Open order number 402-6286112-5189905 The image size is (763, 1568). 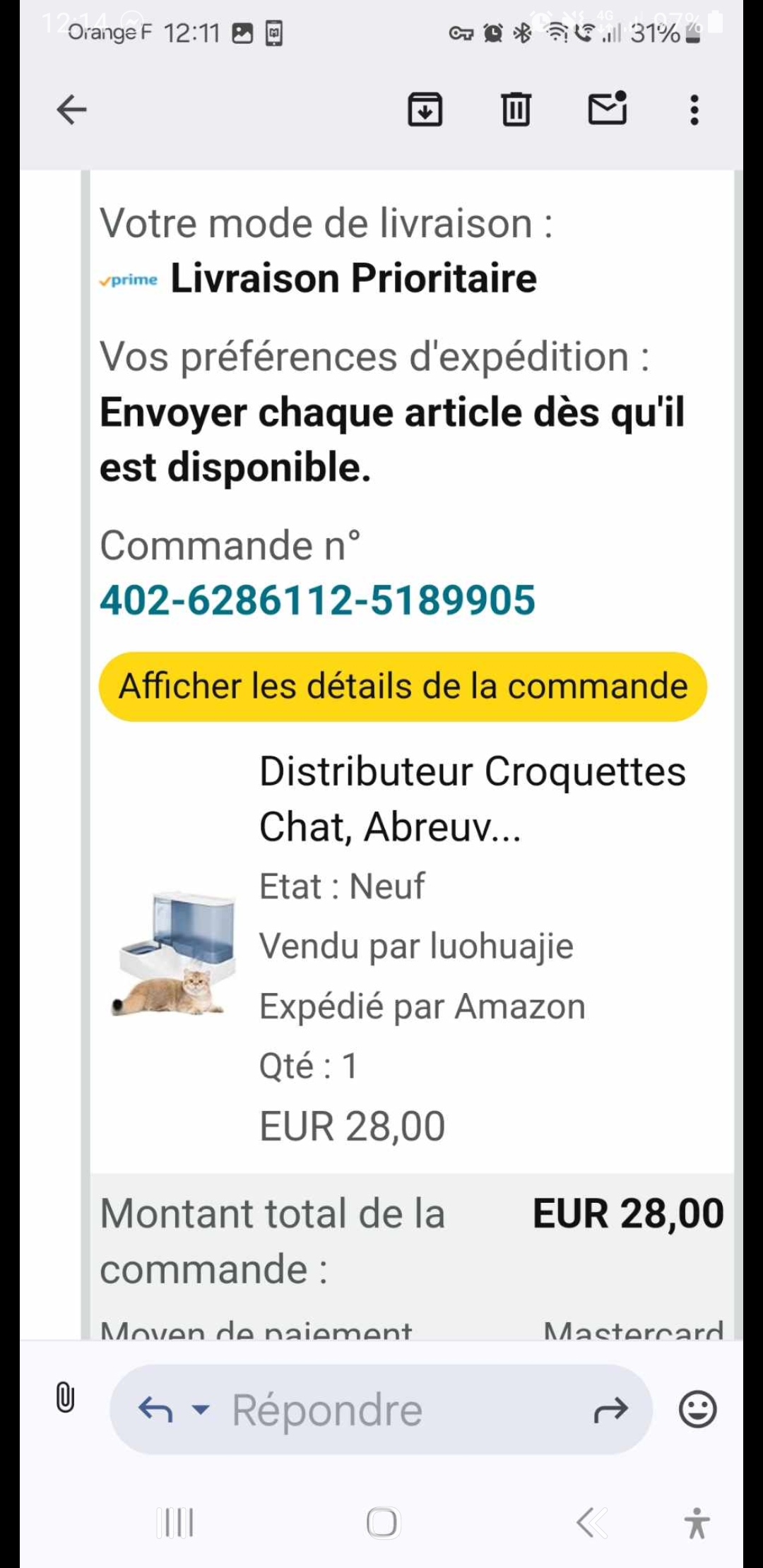(317, 600)
